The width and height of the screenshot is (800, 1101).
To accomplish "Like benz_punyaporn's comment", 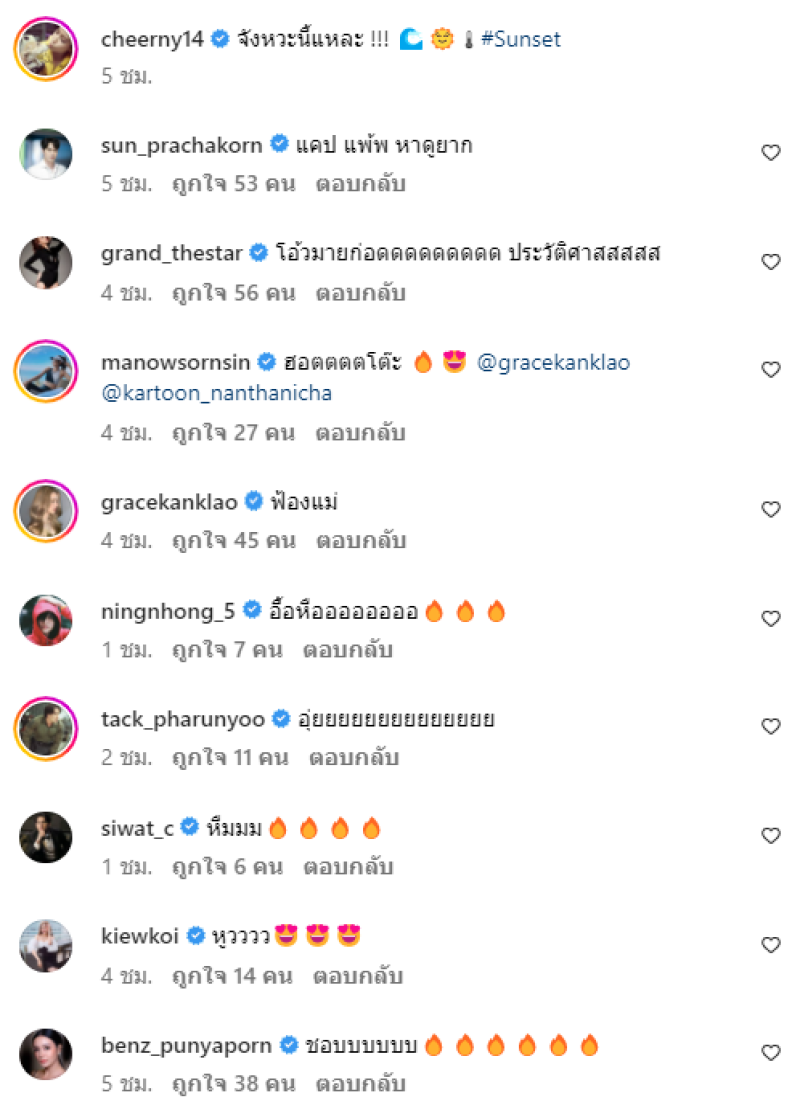I will tap(770, 1052).
